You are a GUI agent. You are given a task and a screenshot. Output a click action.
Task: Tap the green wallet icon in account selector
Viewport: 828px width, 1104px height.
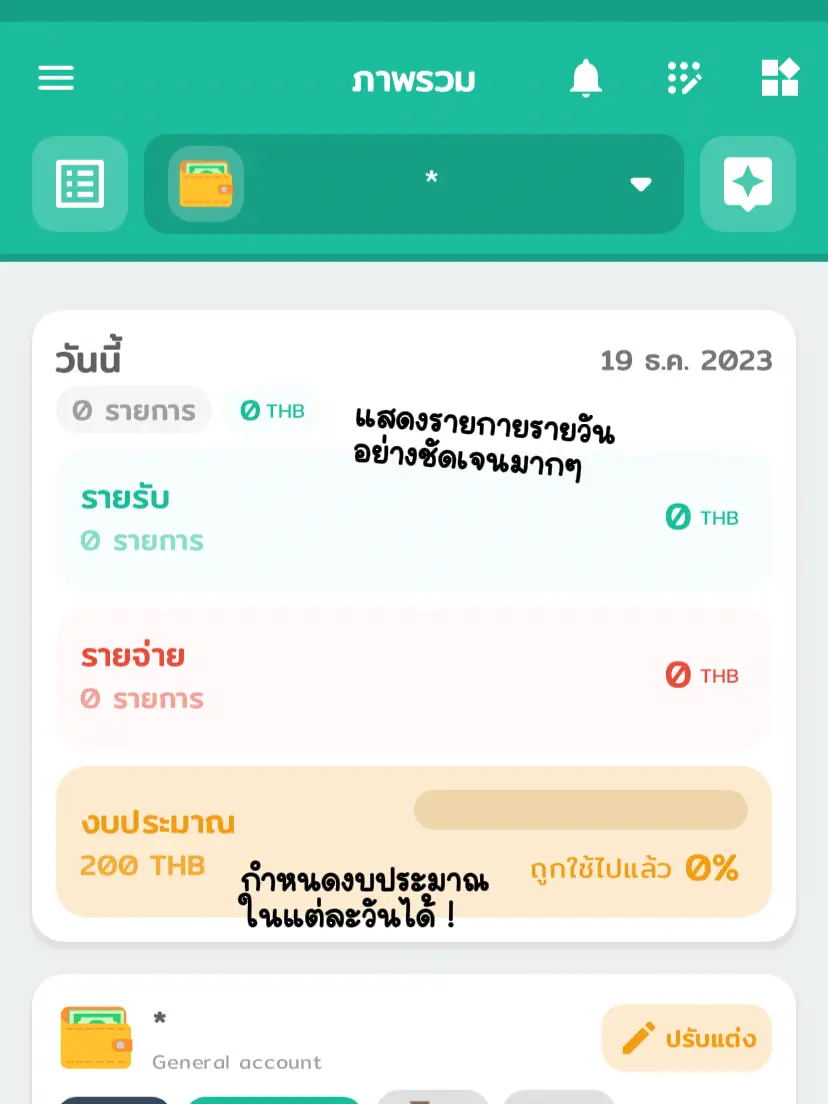point(206,184)
